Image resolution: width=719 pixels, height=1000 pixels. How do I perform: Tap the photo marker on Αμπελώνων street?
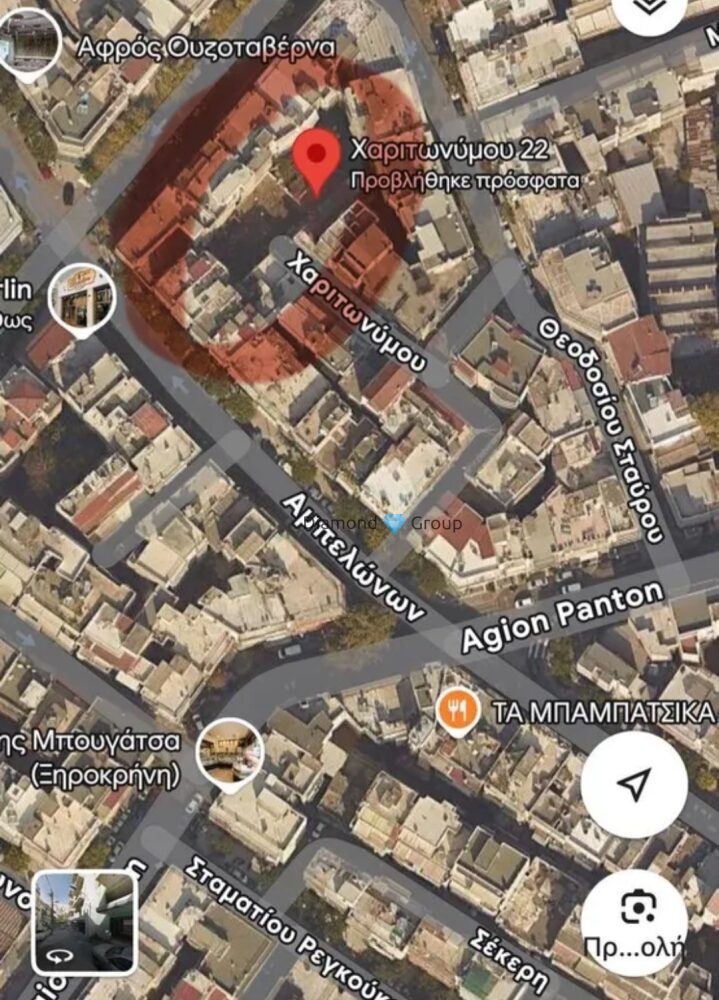click(x=82, y=298)
